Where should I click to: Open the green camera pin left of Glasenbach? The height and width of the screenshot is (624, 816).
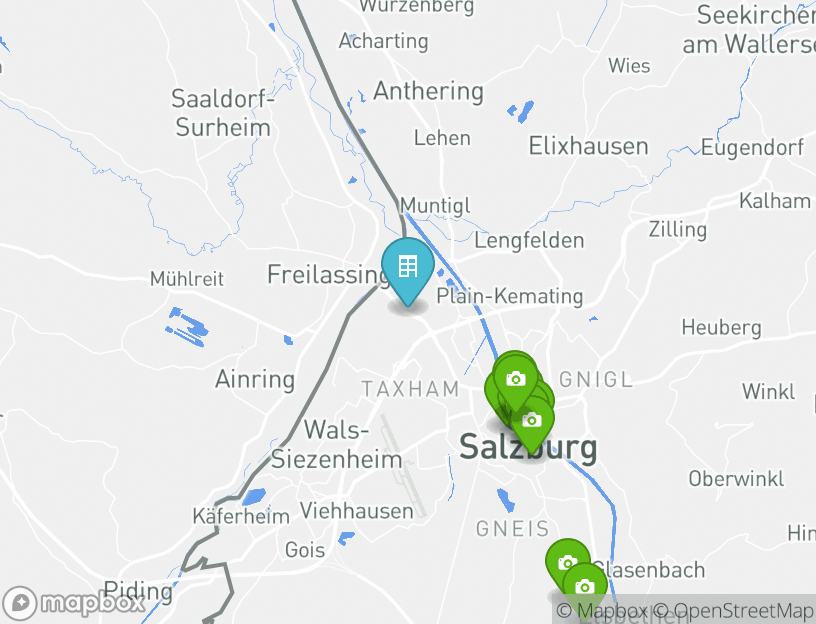coord(567,562)
